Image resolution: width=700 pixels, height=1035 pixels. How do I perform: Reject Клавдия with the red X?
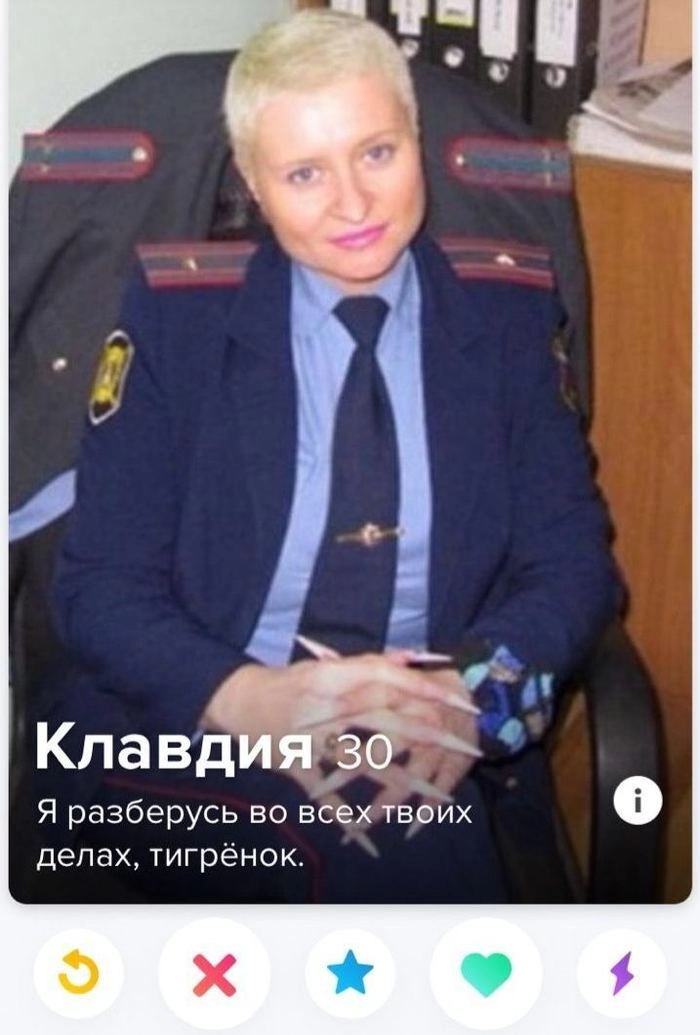(214, 973)
